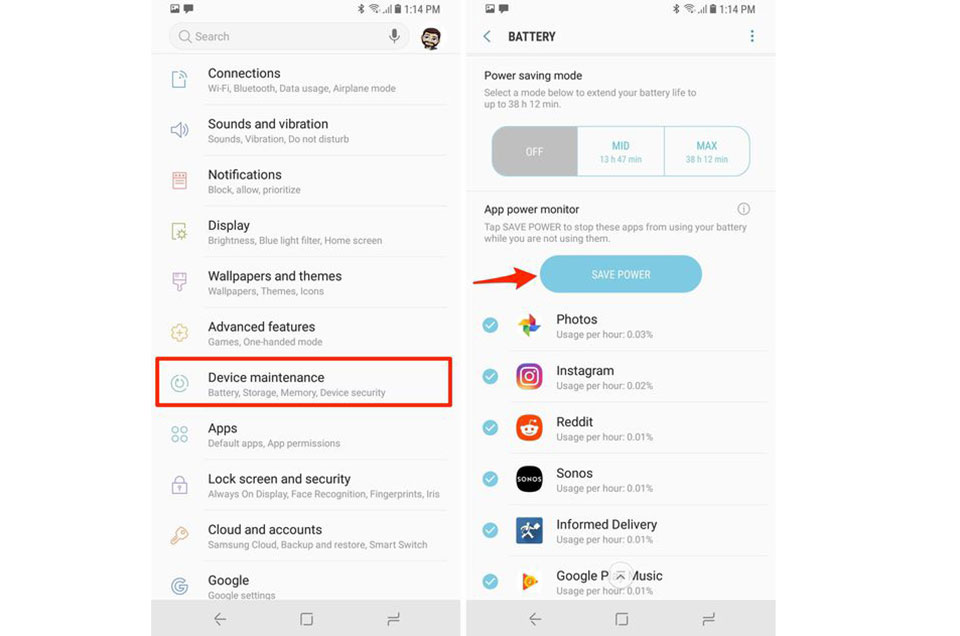Viewport: 960px width, 636px height.
Task: Open the Settings search bar
Action: 280,37
